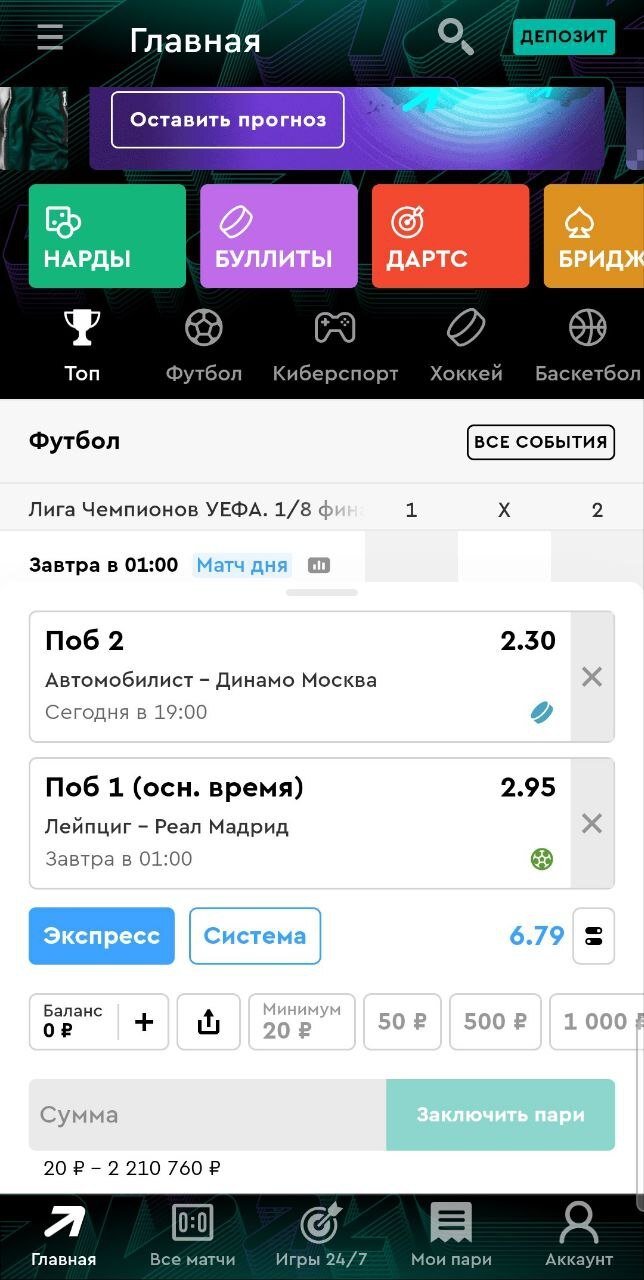Remove the Автомобилист – Динамо Москва bet
This screenshot has height=1280, width=644.
[592, 677]
